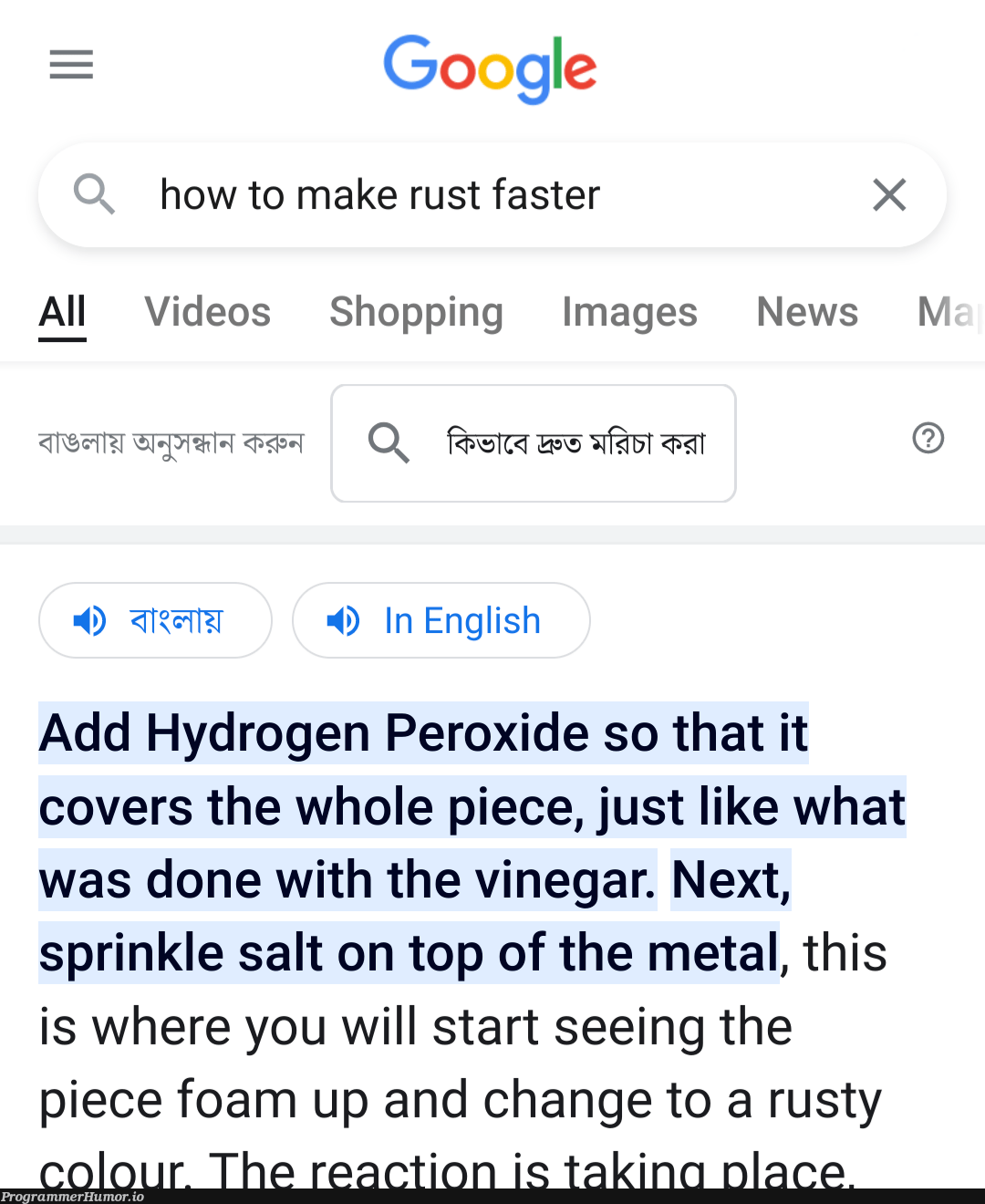Search using the Bengali query suggestion

point(534,443)
